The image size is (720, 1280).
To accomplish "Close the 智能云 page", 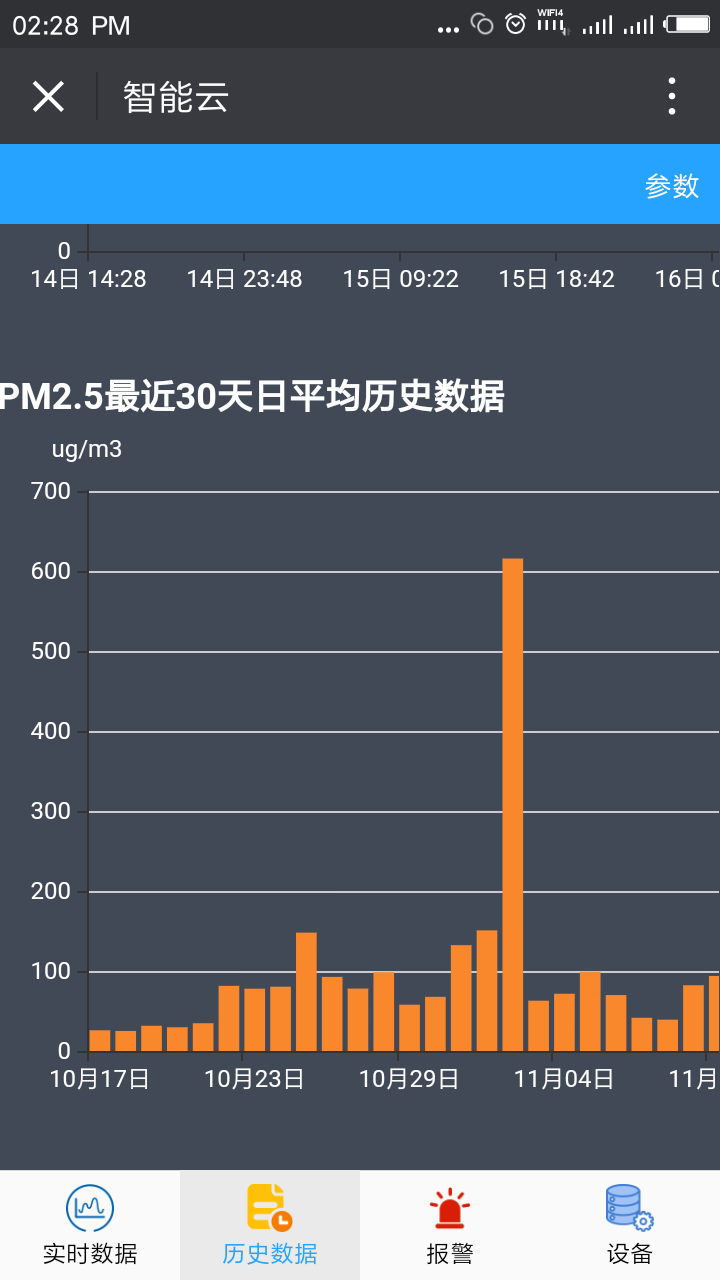I will [48, 97].
